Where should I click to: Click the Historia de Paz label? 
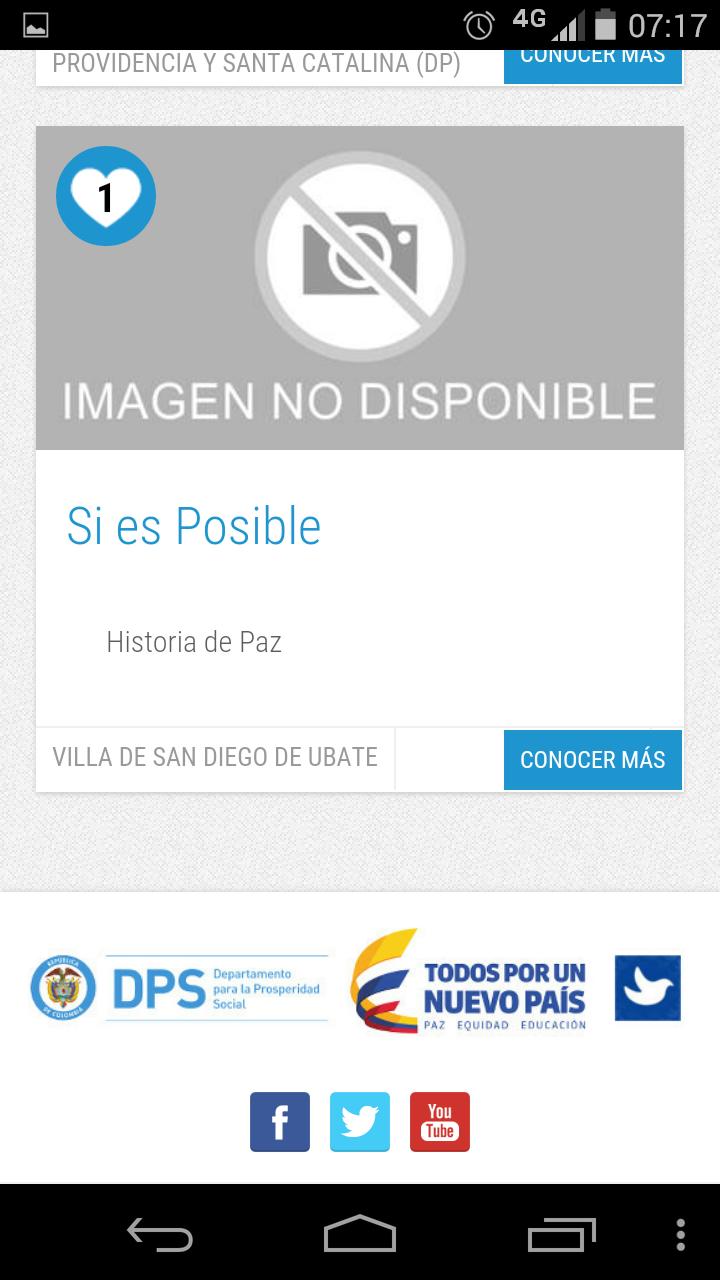(193, 641)
